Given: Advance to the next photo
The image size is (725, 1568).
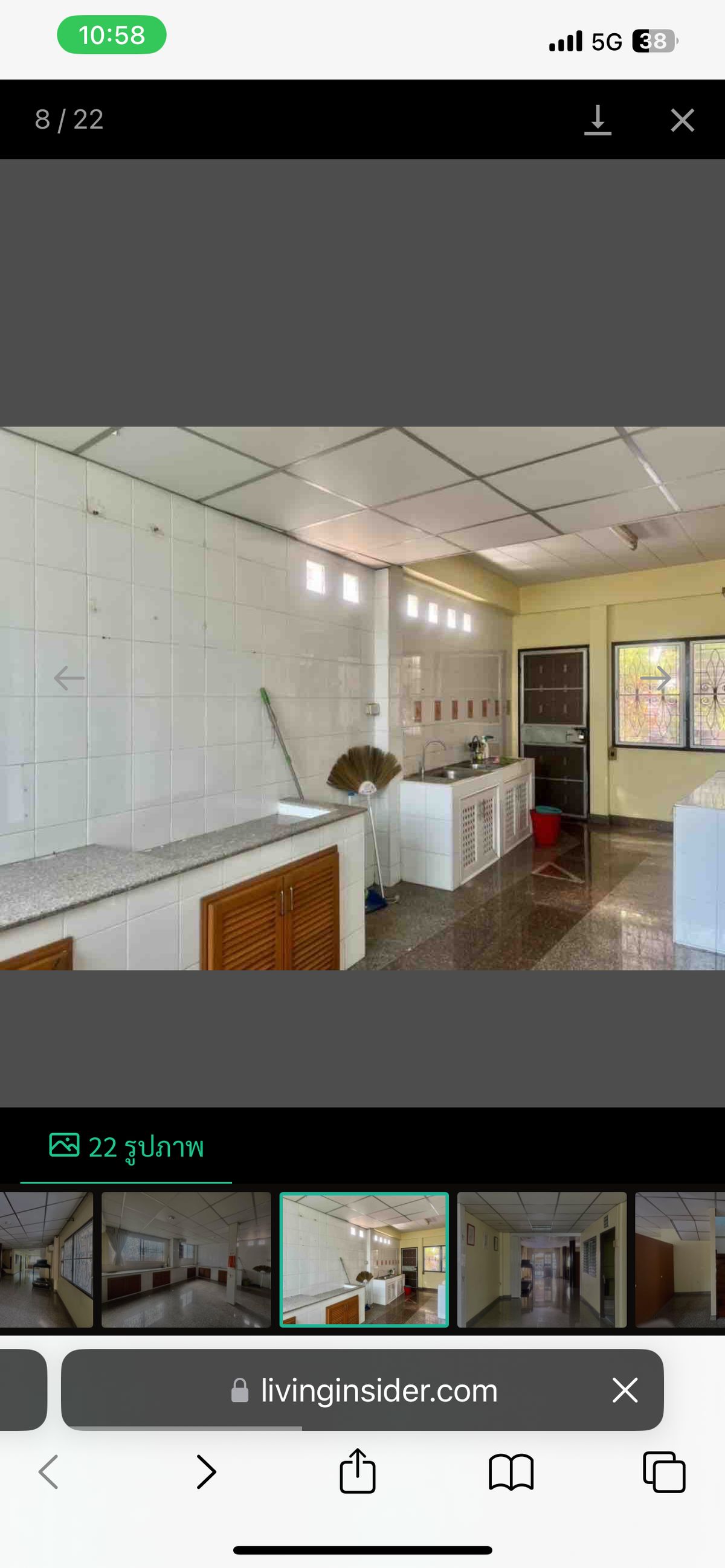Looking at the screenshot, I should [655, 678].
